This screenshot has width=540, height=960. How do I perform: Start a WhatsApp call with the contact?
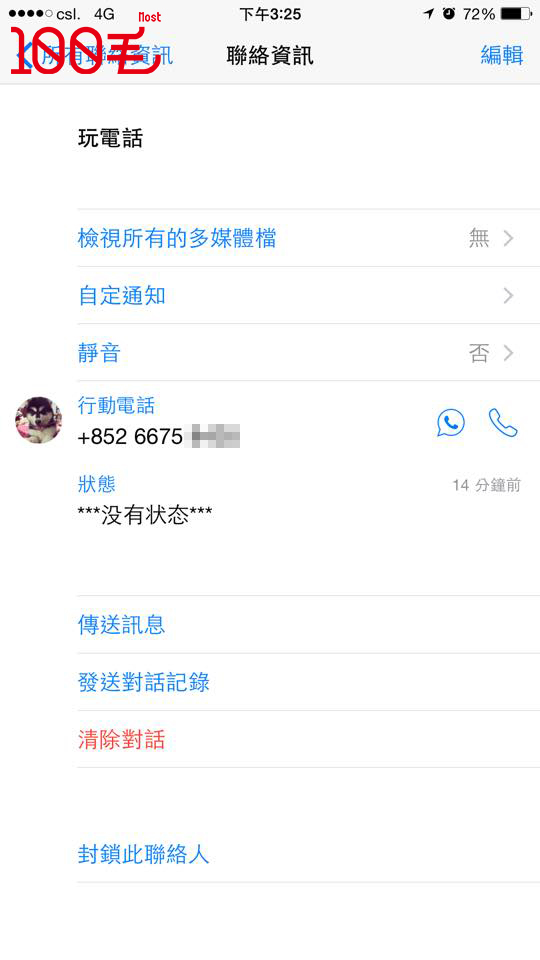[x=451, y=422]
